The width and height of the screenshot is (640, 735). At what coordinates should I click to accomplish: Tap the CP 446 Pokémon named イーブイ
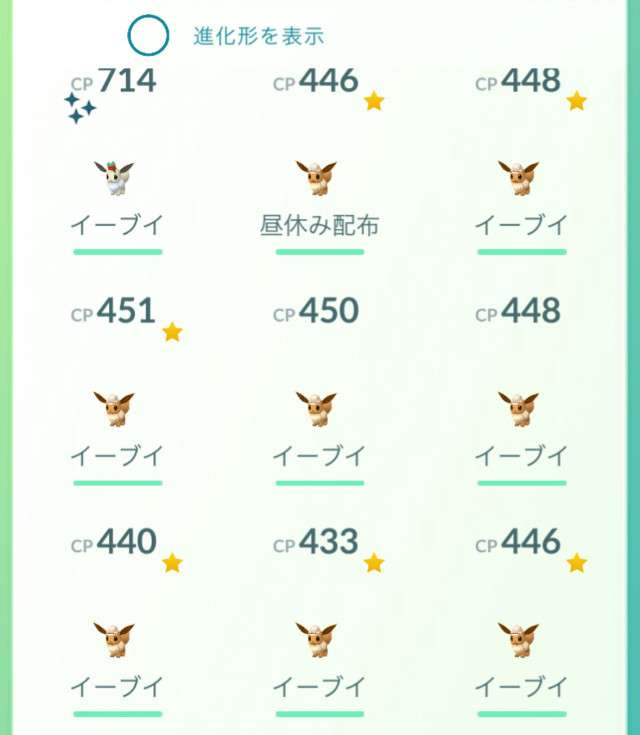pyautogui.click(x=521, y=640)
